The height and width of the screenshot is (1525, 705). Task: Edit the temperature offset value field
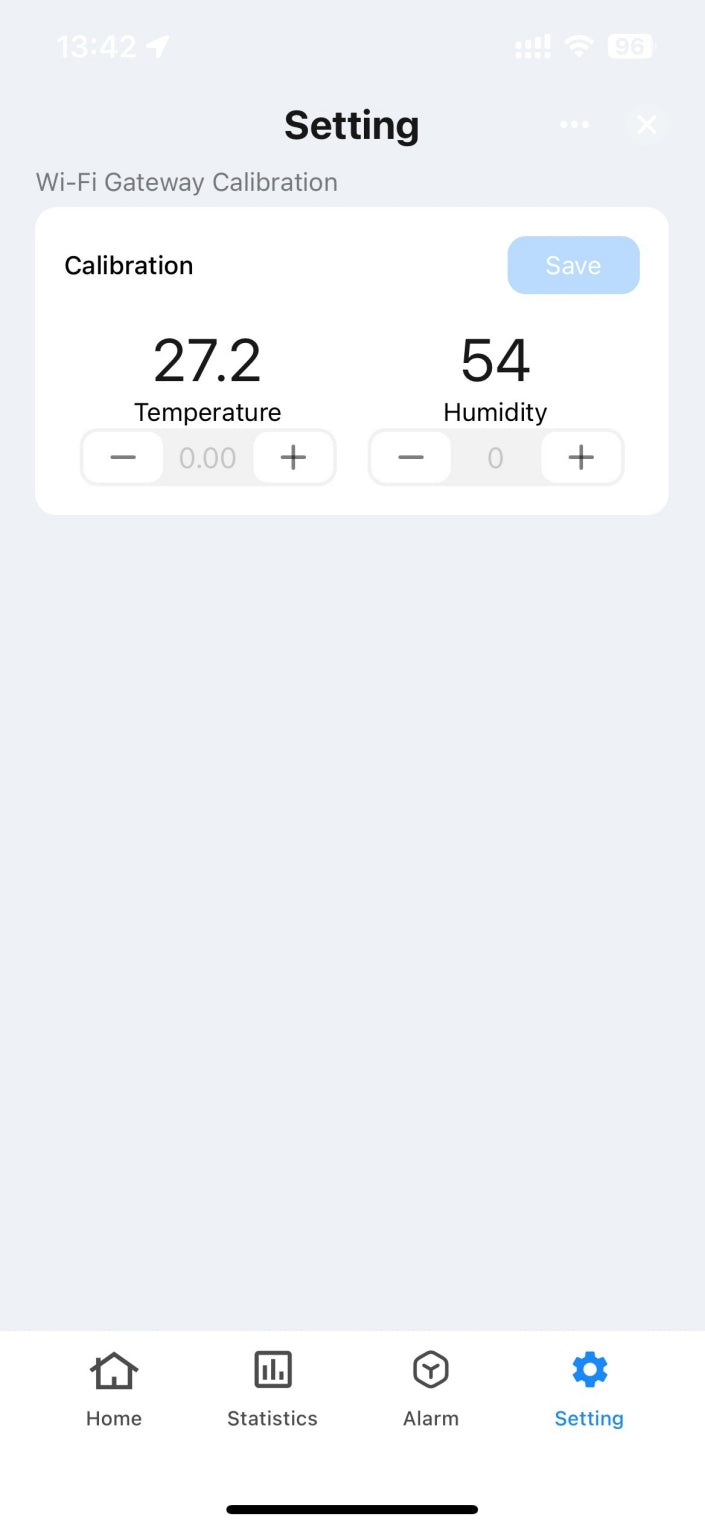[208, 458]
